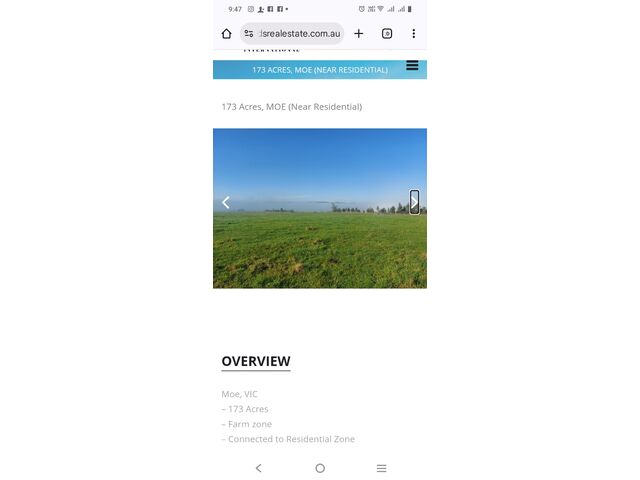This screenshot has height=480, width=640.
Task: Go back using system navigation
Action: point(259,468)
